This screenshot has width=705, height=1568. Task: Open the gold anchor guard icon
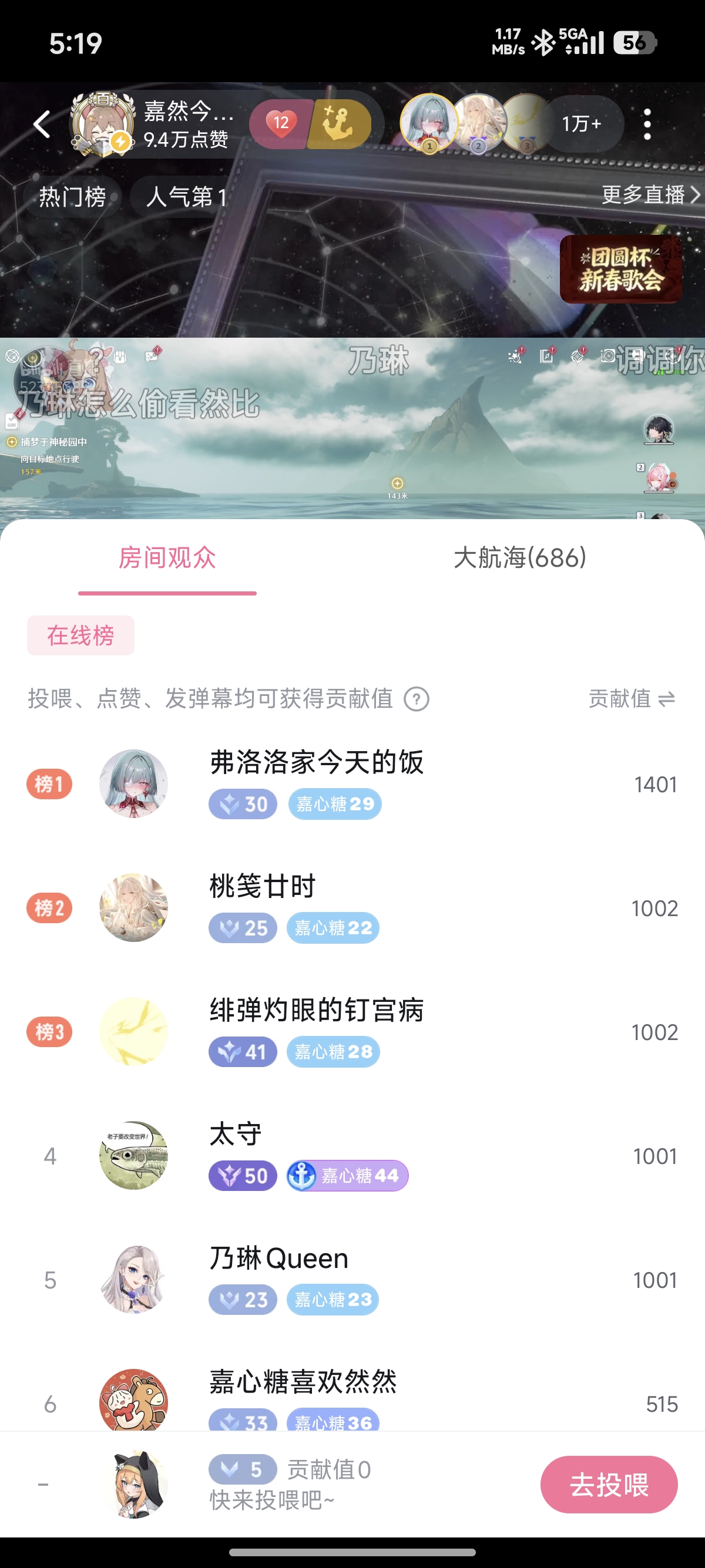339,123
